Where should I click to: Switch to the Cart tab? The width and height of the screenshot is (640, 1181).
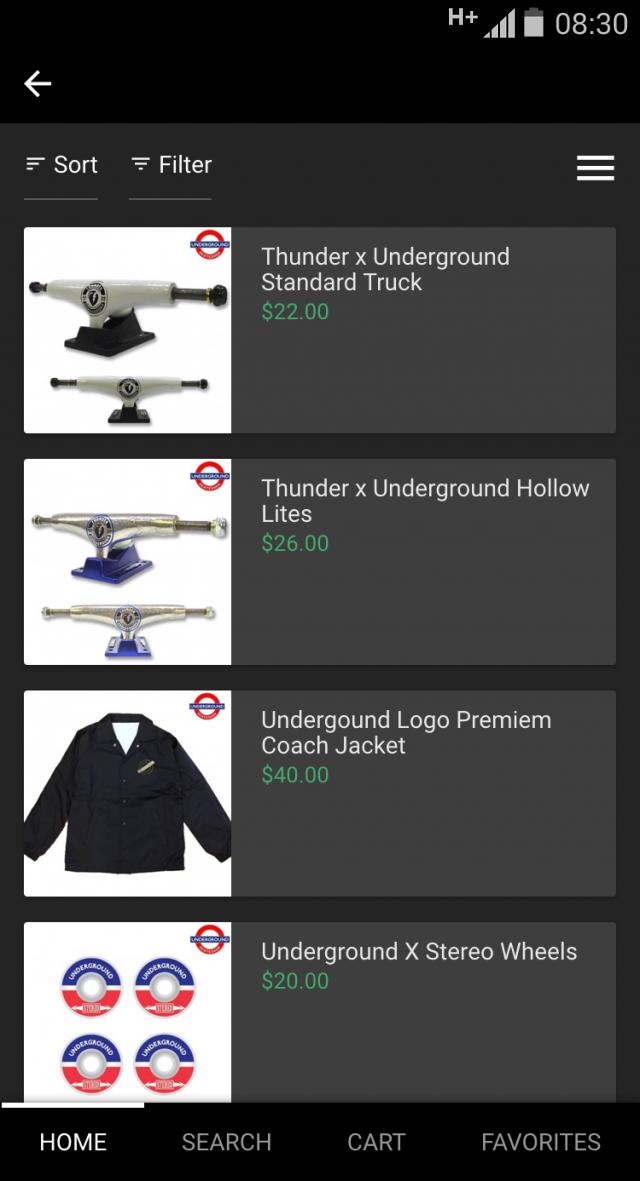[x=376, y=1142]
